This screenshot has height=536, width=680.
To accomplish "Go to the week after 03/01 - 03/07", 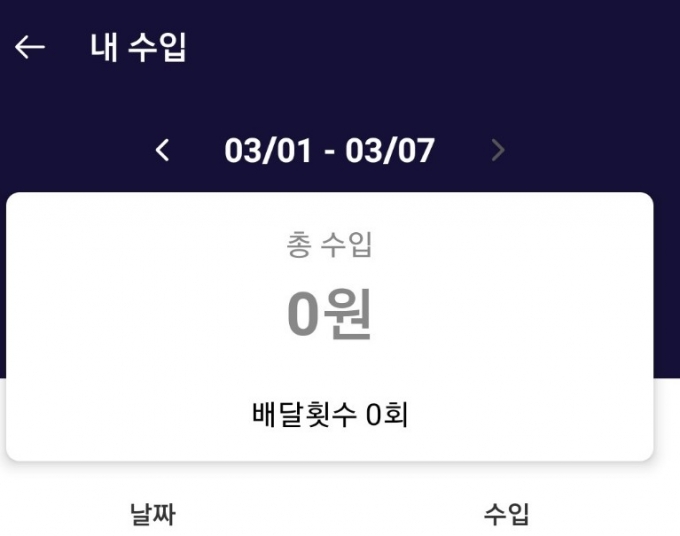I will click(x=498, y=150).
